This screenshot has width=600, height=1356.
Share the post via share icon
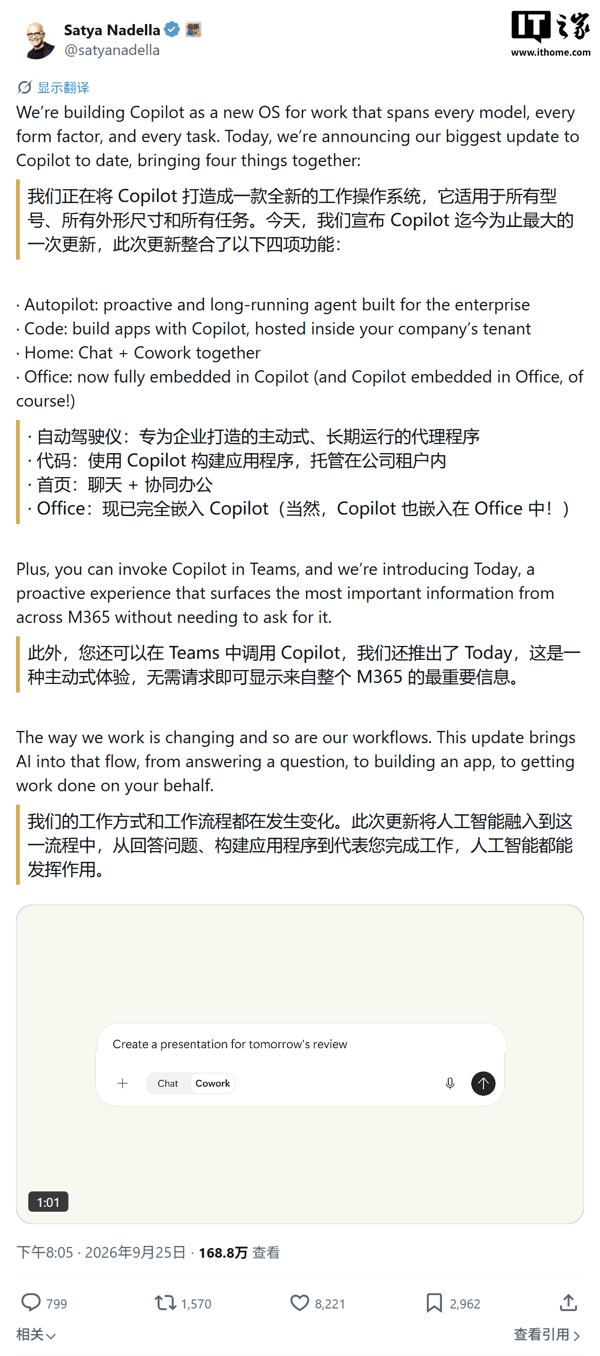coord(568,1303)
